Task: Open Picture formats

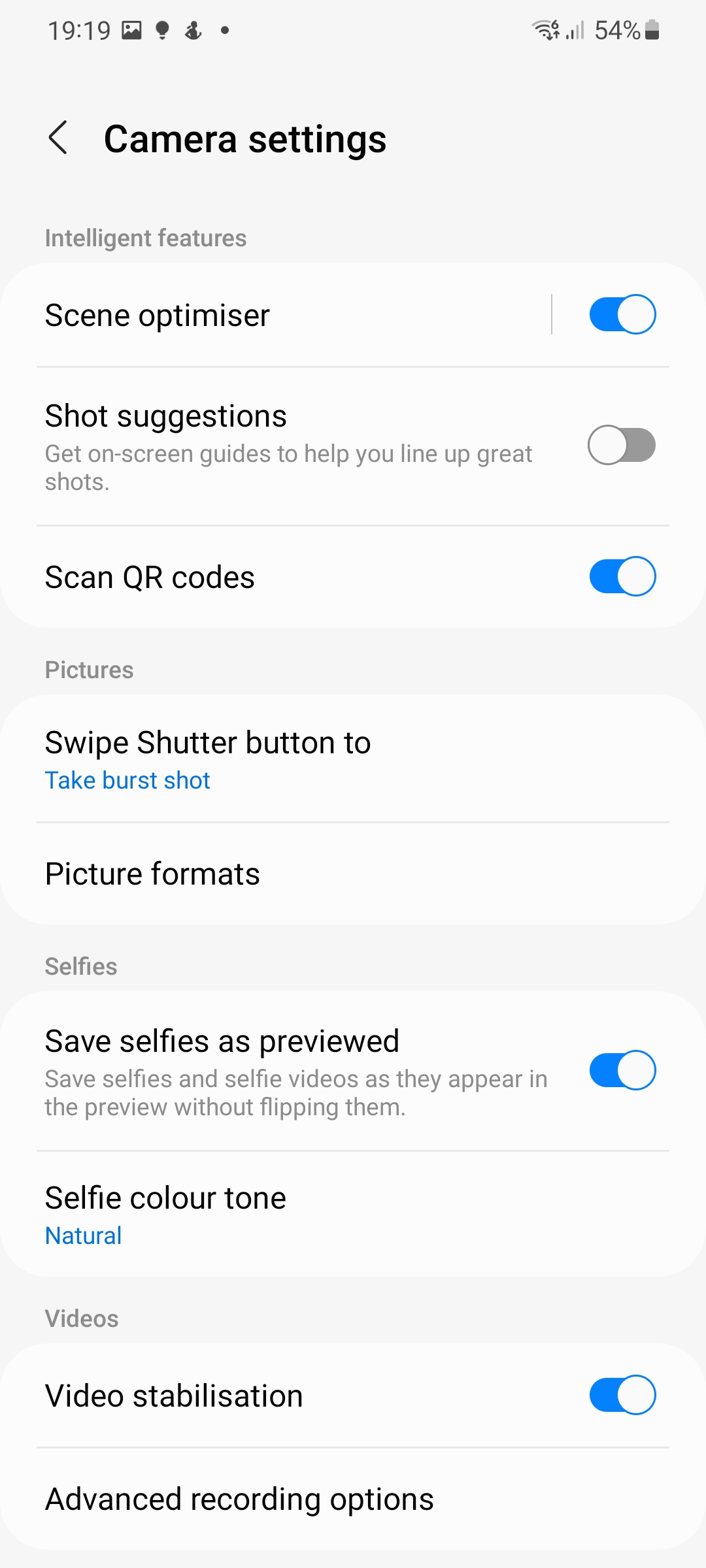Action: tap(353, 874)
